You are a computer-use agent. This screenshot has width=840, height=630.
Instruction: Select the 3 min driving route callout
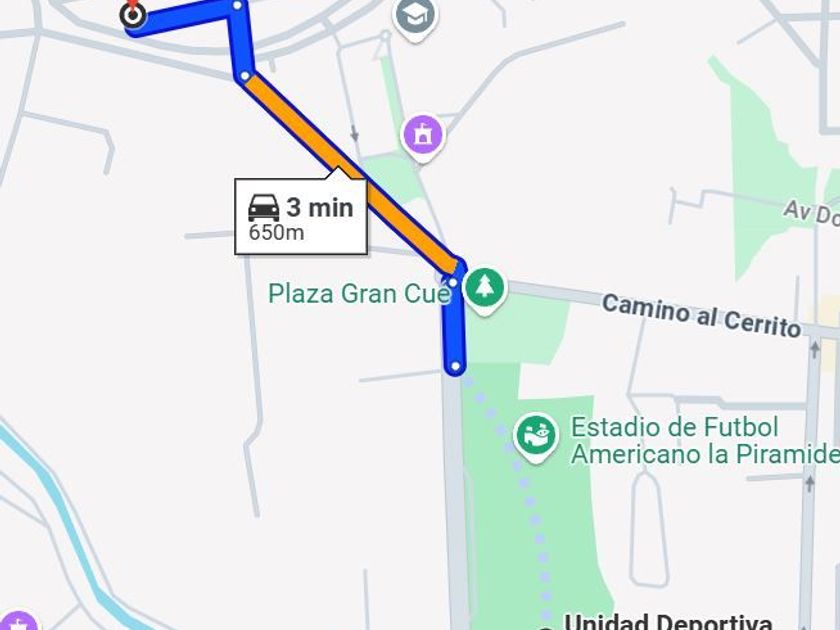[300, 216]
